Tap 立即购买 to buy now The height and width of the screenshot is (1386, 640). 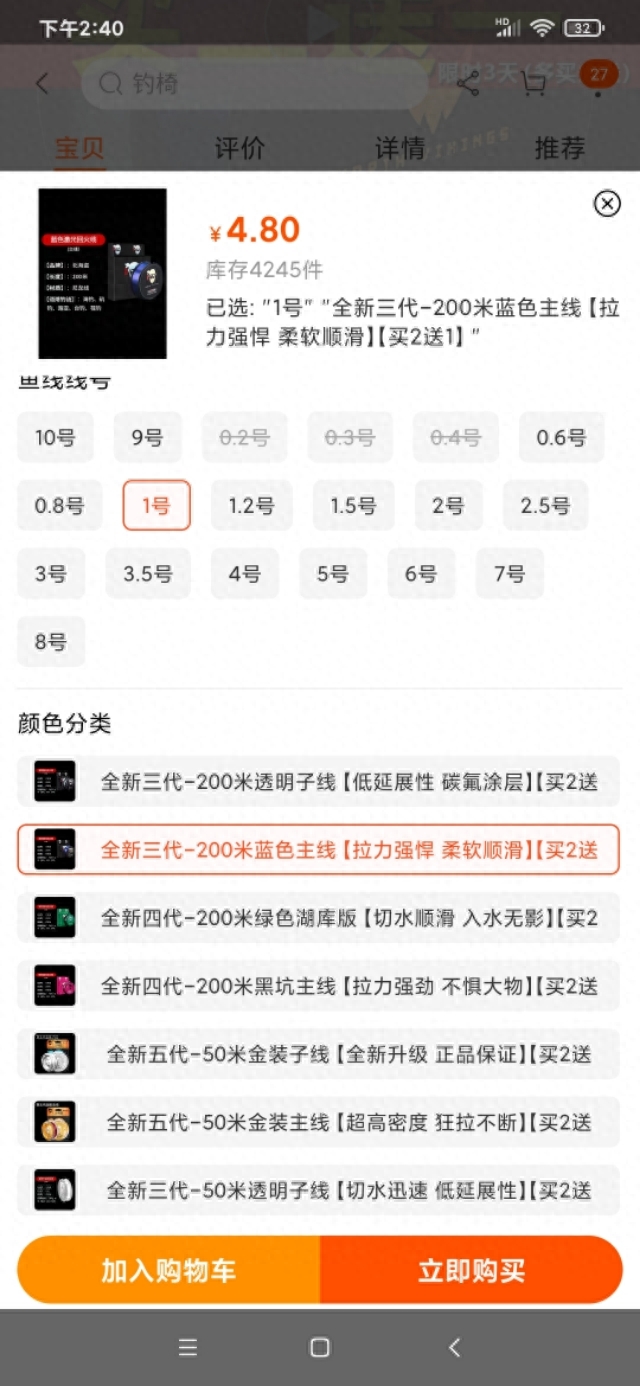coord(472,1270)
